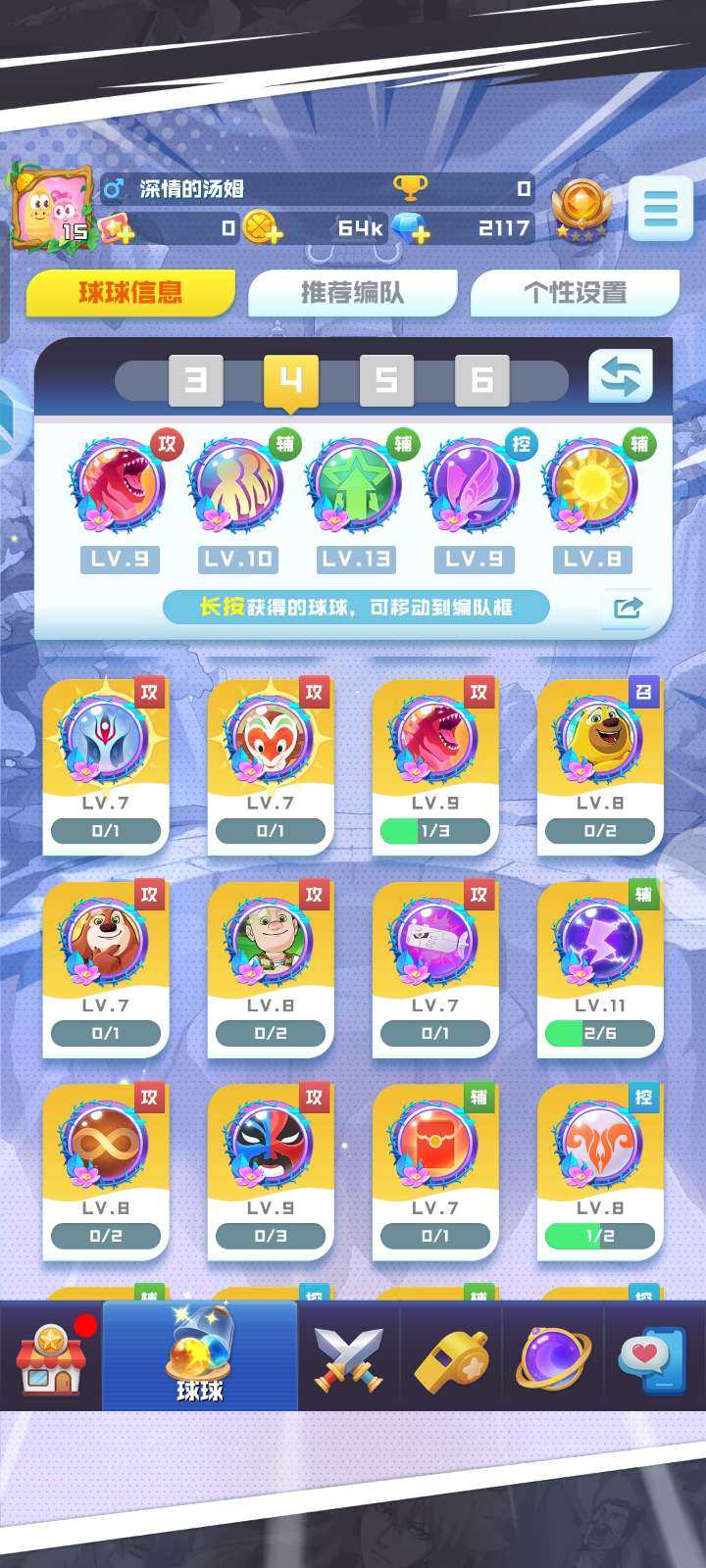Open the purple planet tab
The height and width of the screenshot is (1568, 706).
pos(553,1357)
